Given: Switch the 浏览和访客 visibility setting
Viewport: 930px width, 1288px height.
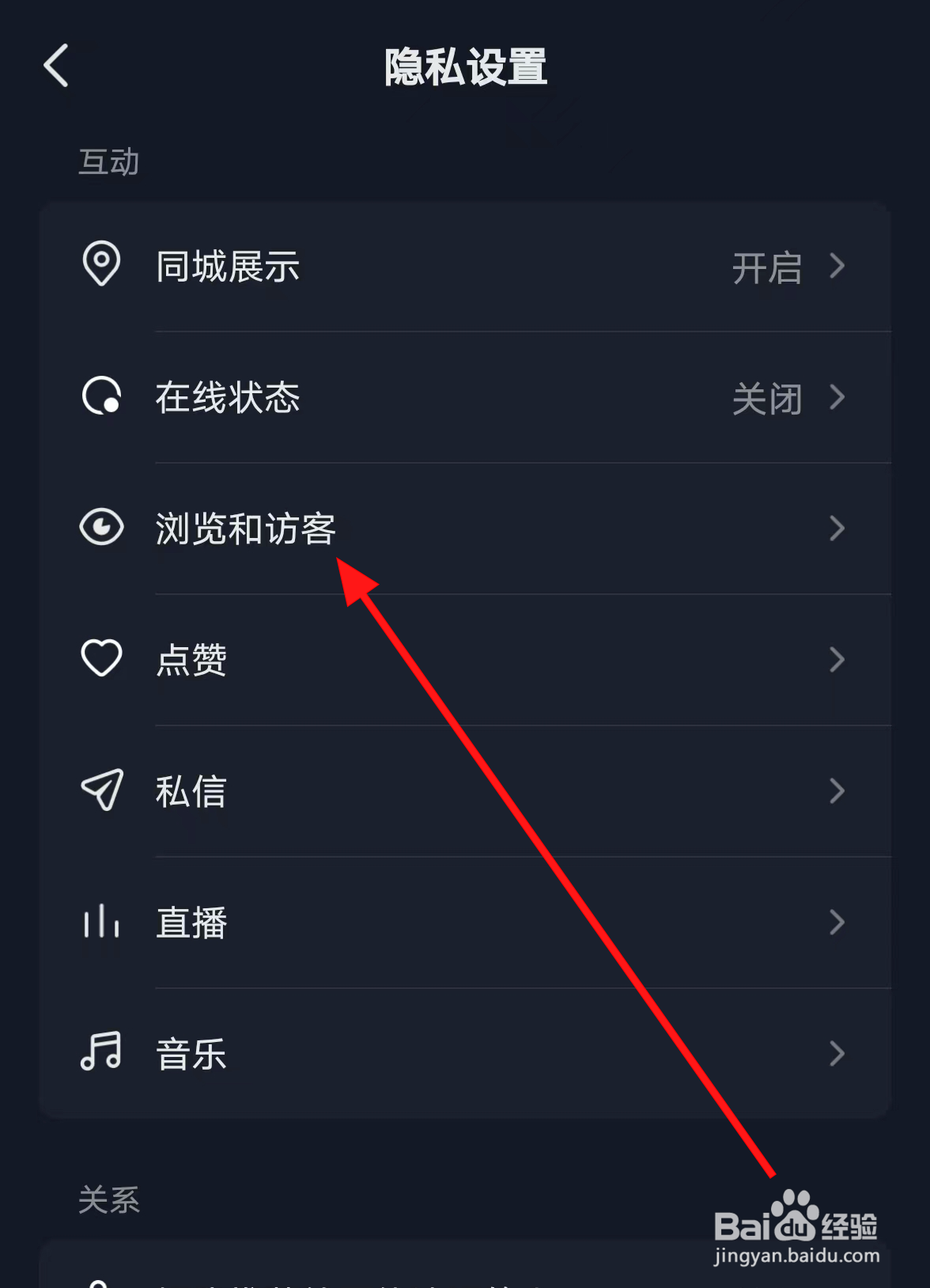Looking at the screenshot, I should (837, 528).
